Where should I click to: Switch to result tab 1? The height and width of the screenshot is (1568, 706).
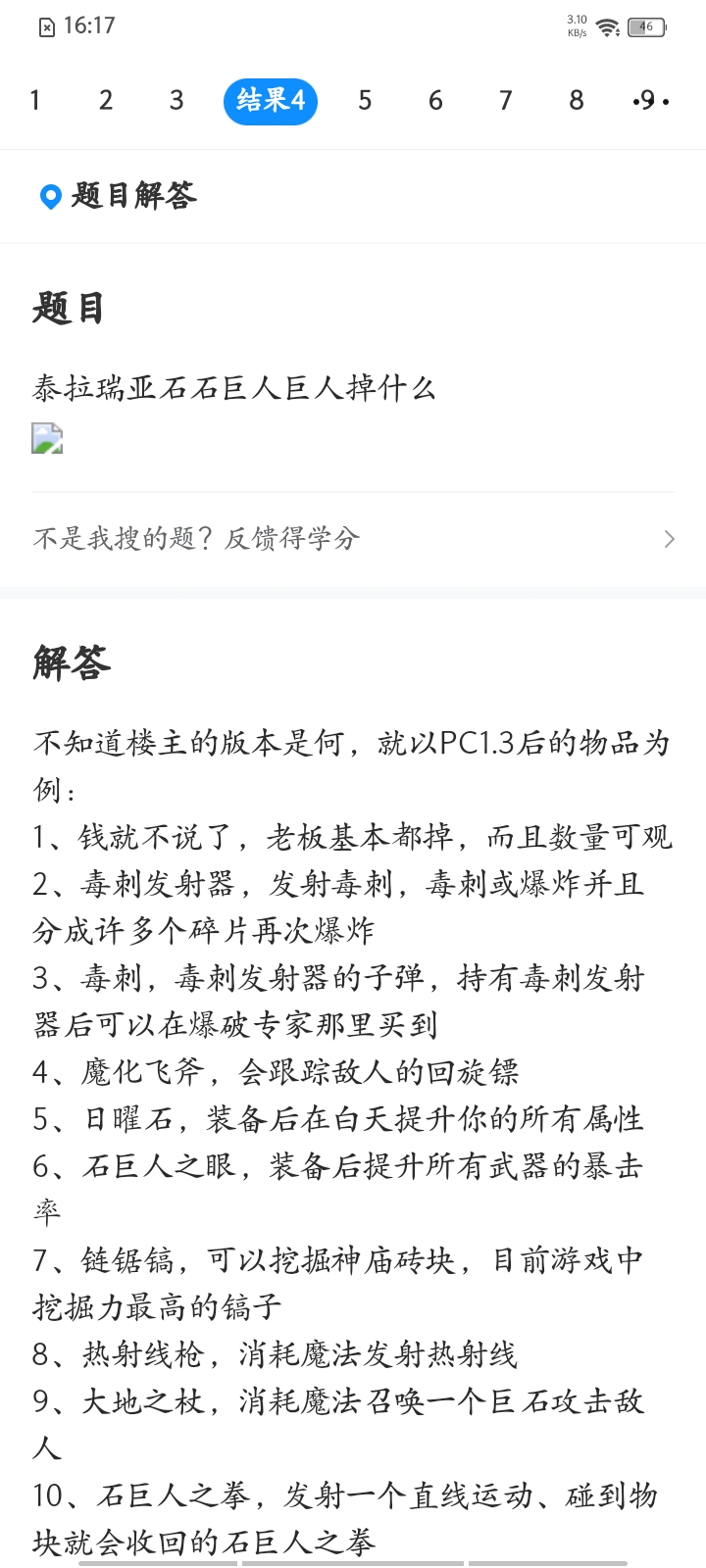click(x=35, y=100)
